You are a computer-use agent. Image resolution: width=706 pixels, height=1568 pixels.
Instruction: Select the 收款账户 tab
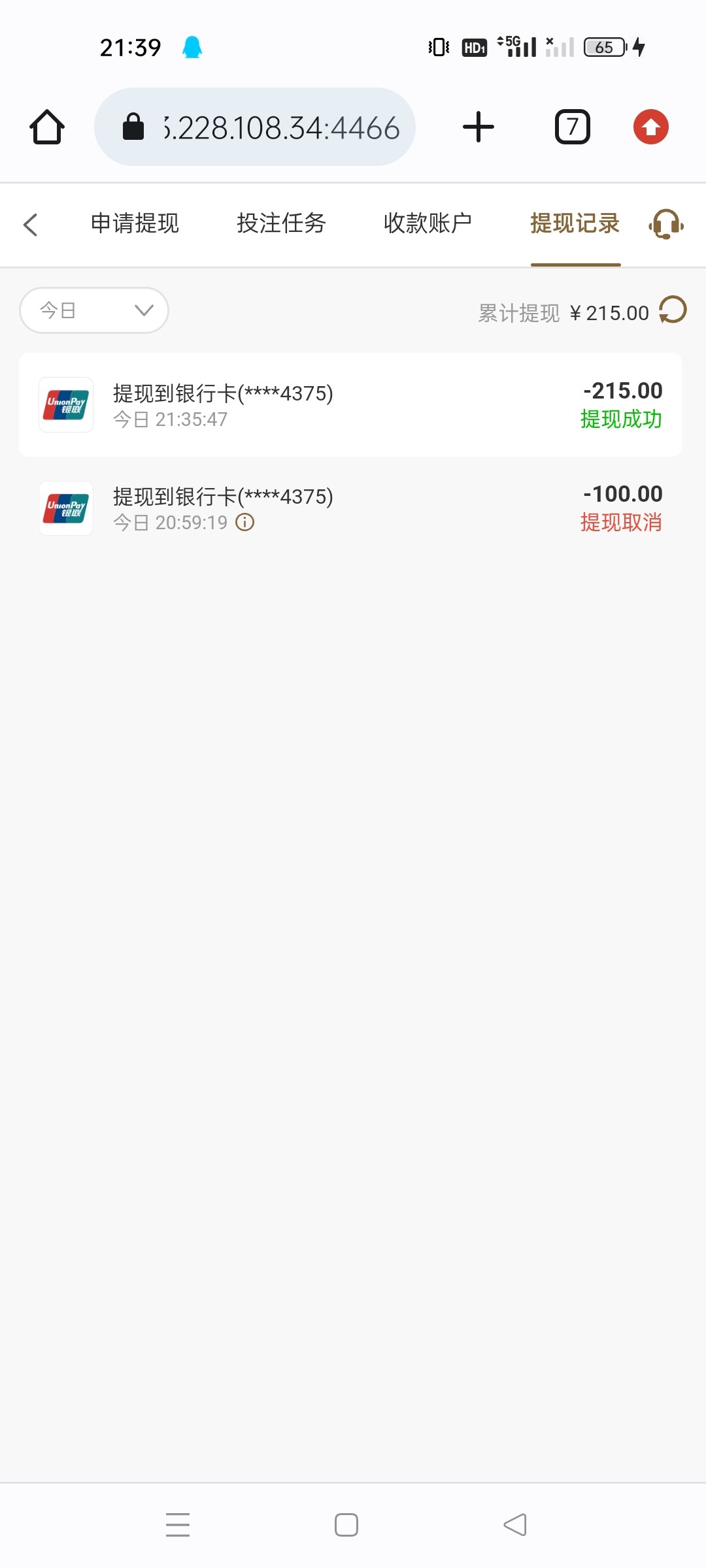click(x=428, y=223)
